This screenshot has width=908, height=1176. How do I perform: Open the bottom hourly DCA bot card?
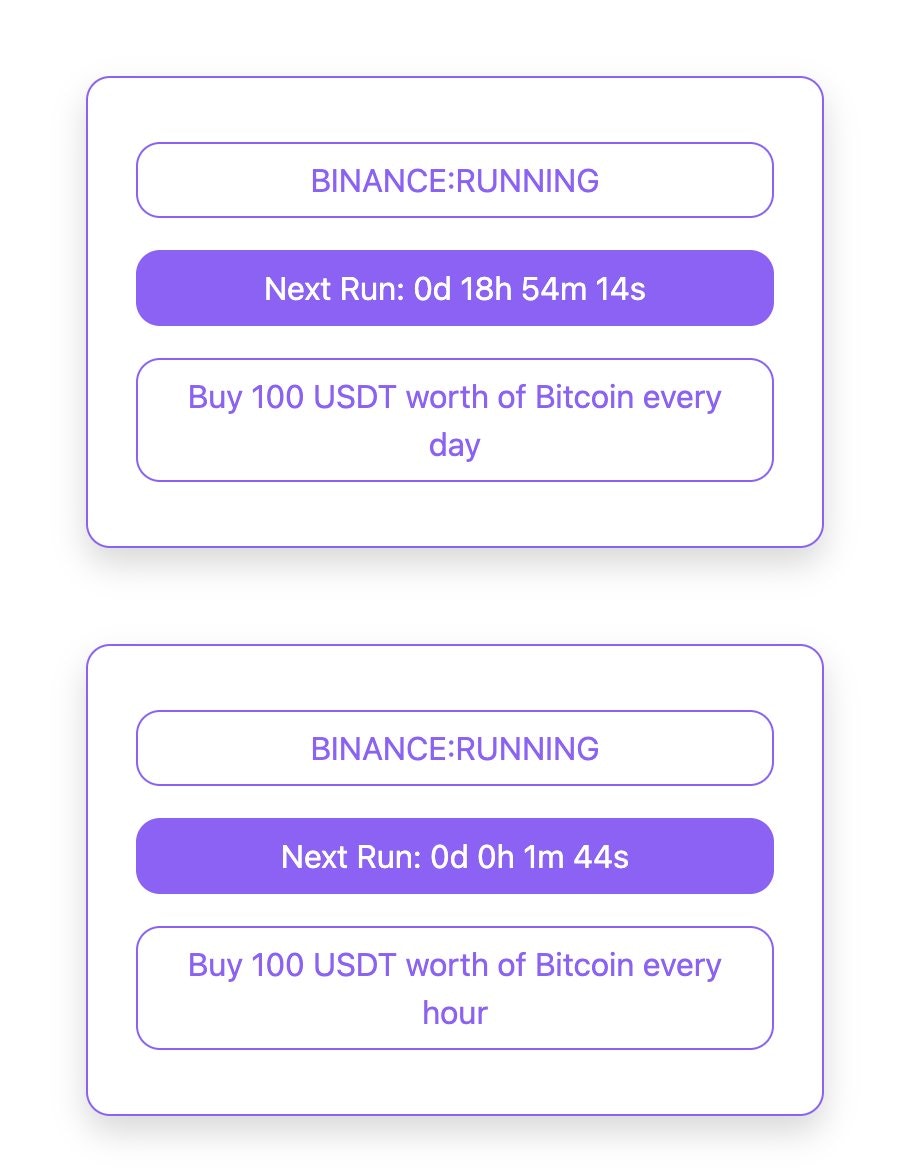pos(454,878)
